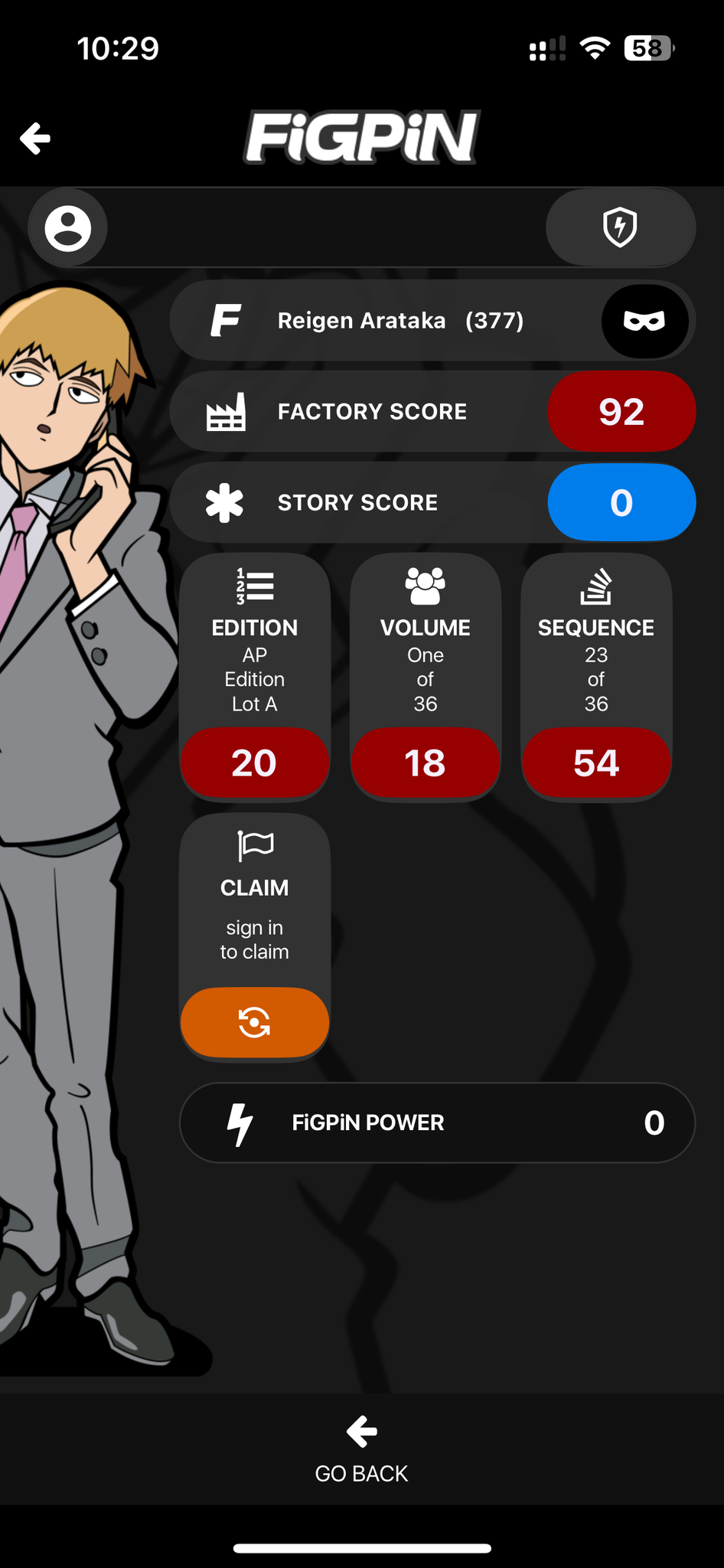Image resolution: width=724 pixels, height=1568 pixels.
Task: Tap the back arrow in the header
Action: point(35,139)
